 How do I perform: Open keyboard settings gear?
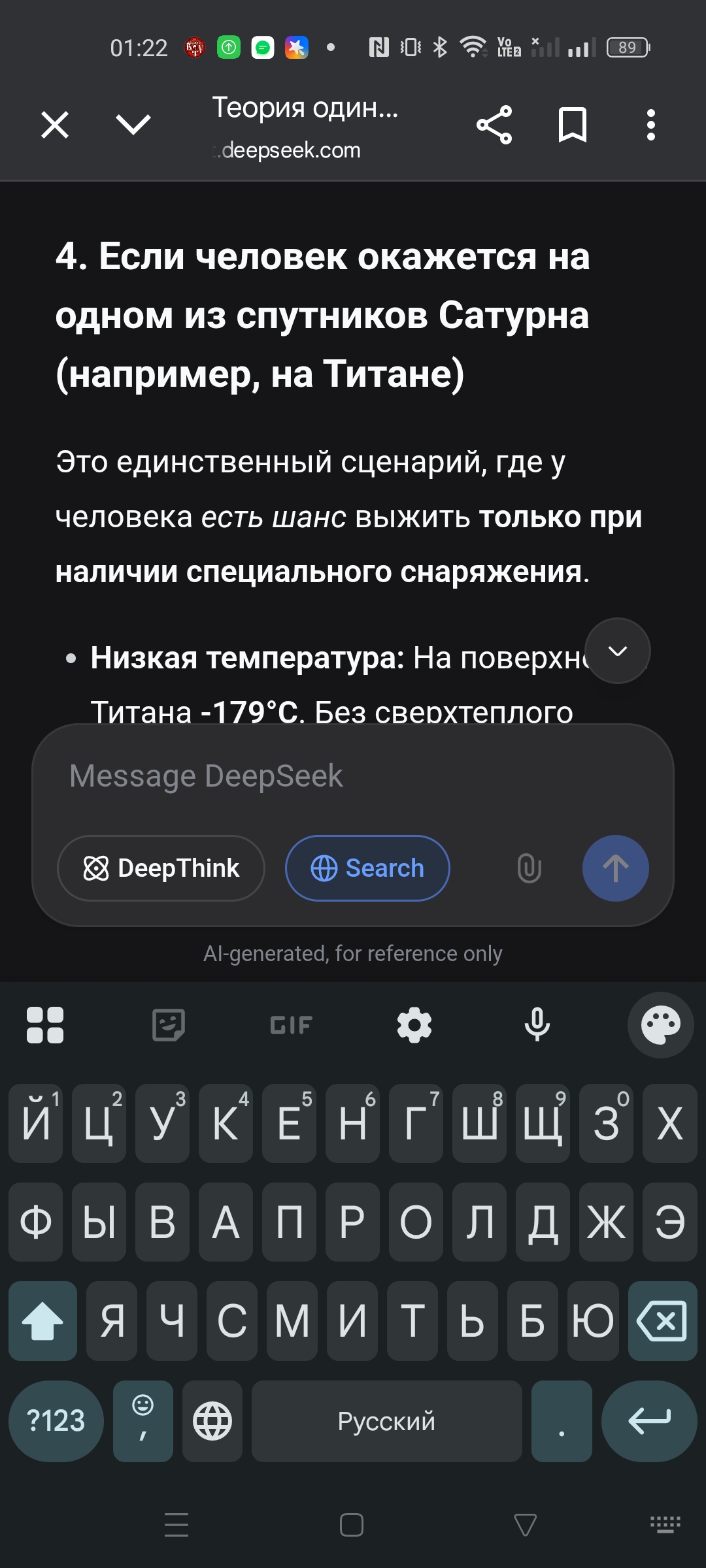[414, 1024]
